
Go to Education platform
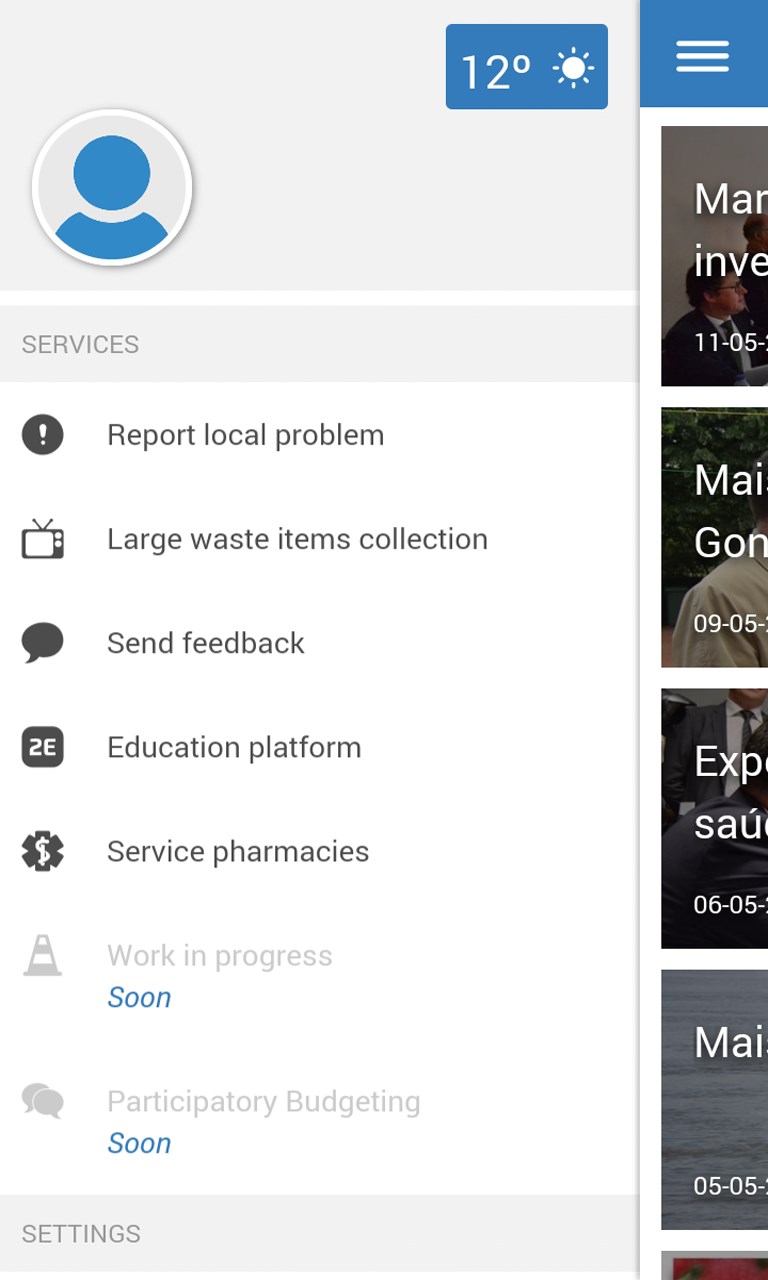pyautogui.click(x=234, y=748)
